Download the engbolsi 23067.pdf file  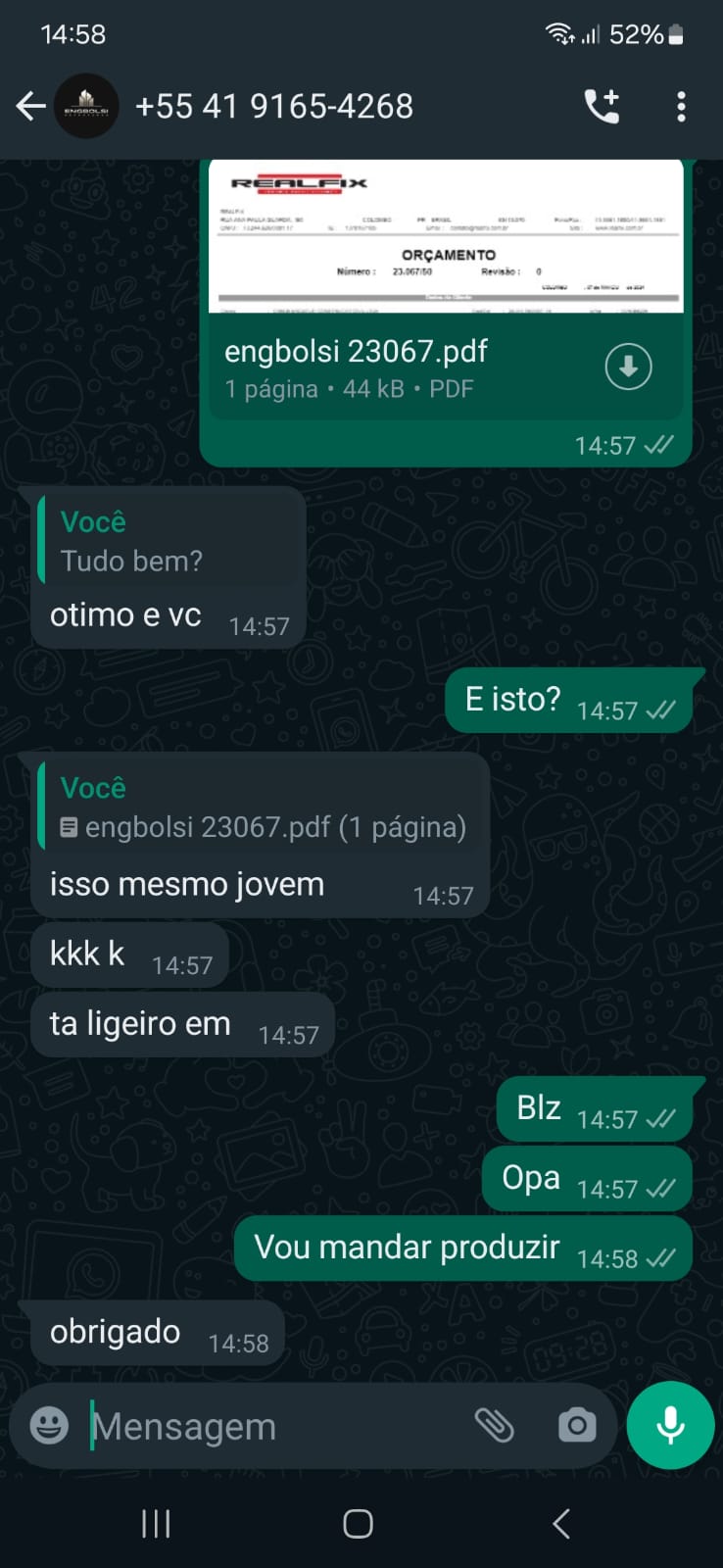[x=628, y=367]
